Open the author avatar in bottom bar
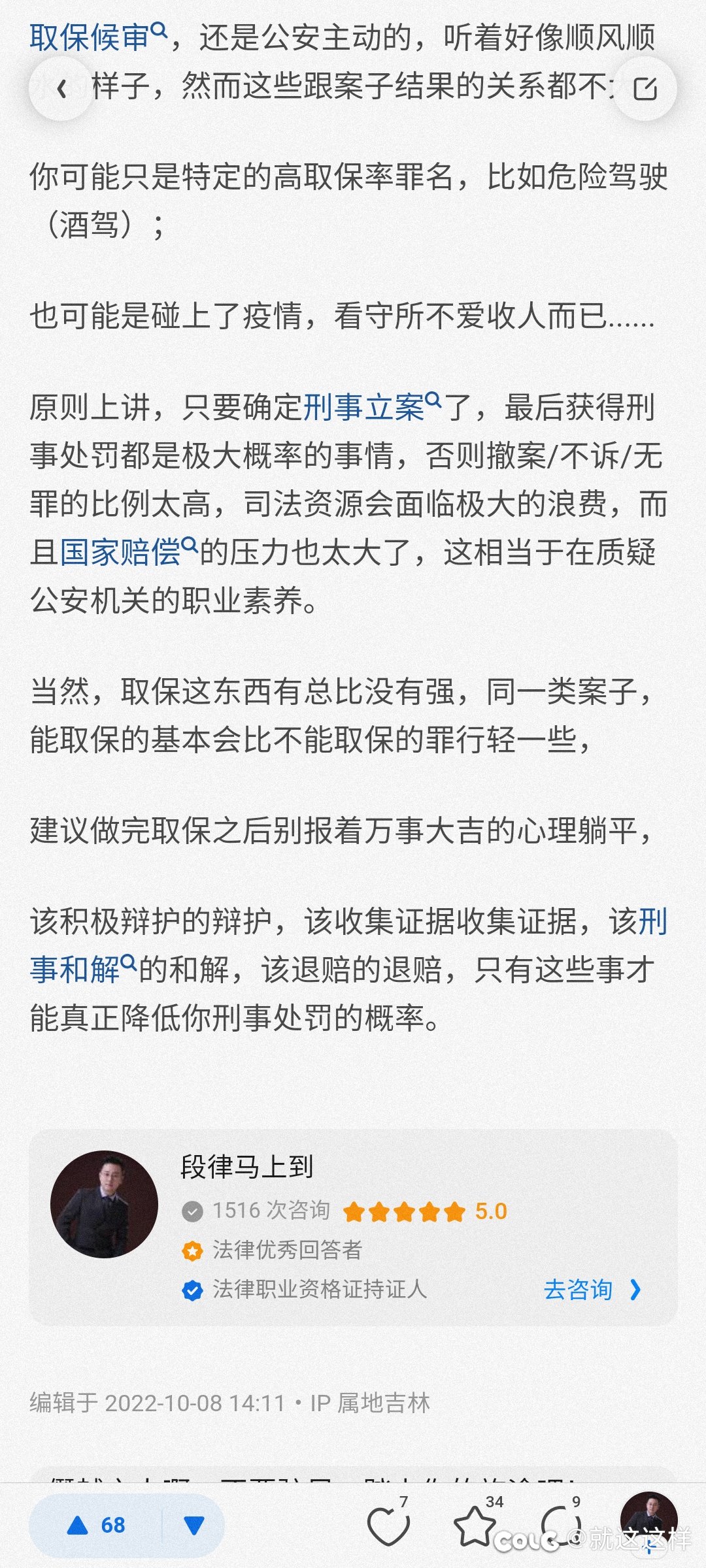This screenshot has height=1568, width=706. [x=648, y=1520]
